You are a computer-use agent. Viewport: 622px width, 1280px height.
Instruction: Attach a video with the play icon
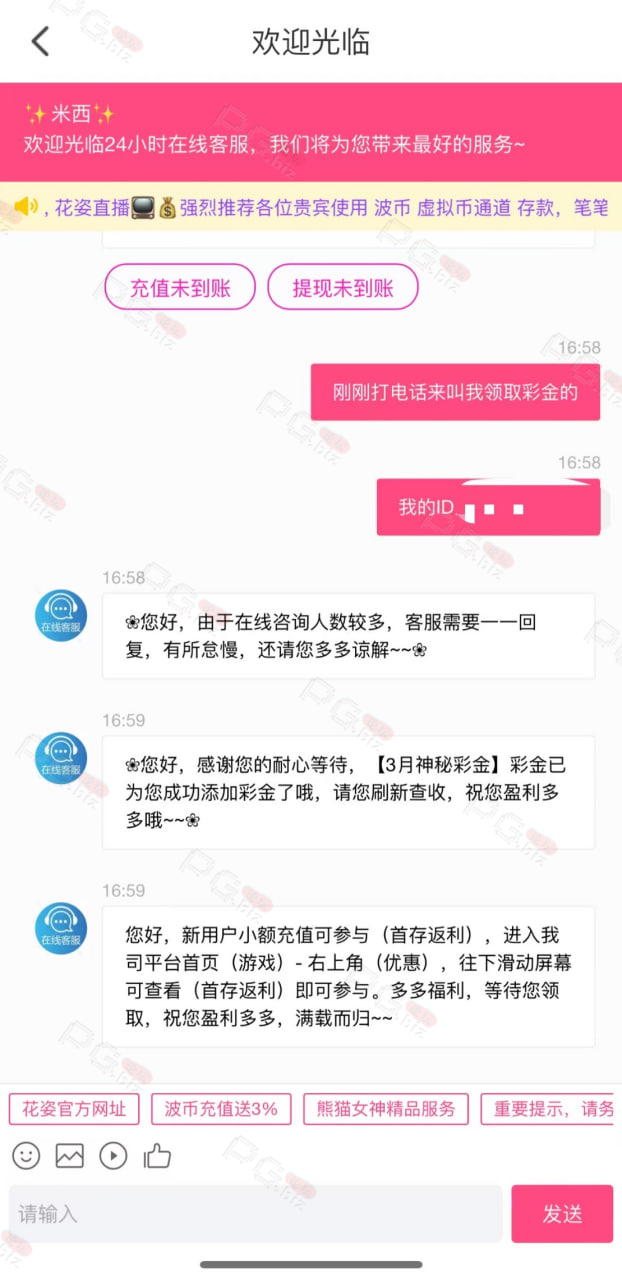click(x=113, y=1156)
